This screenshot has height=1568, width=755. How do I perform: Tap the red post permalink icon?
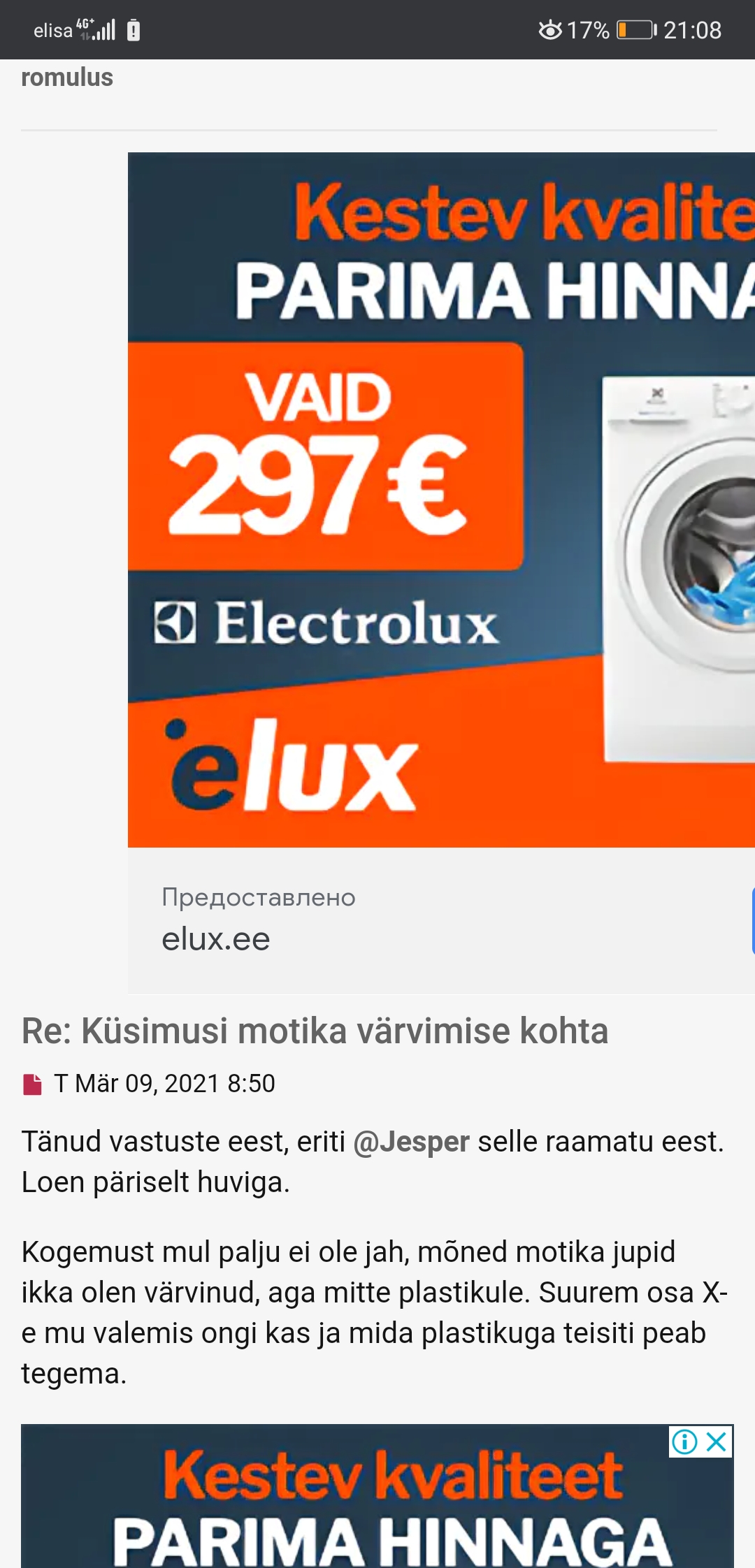[x=32, y=1084]
